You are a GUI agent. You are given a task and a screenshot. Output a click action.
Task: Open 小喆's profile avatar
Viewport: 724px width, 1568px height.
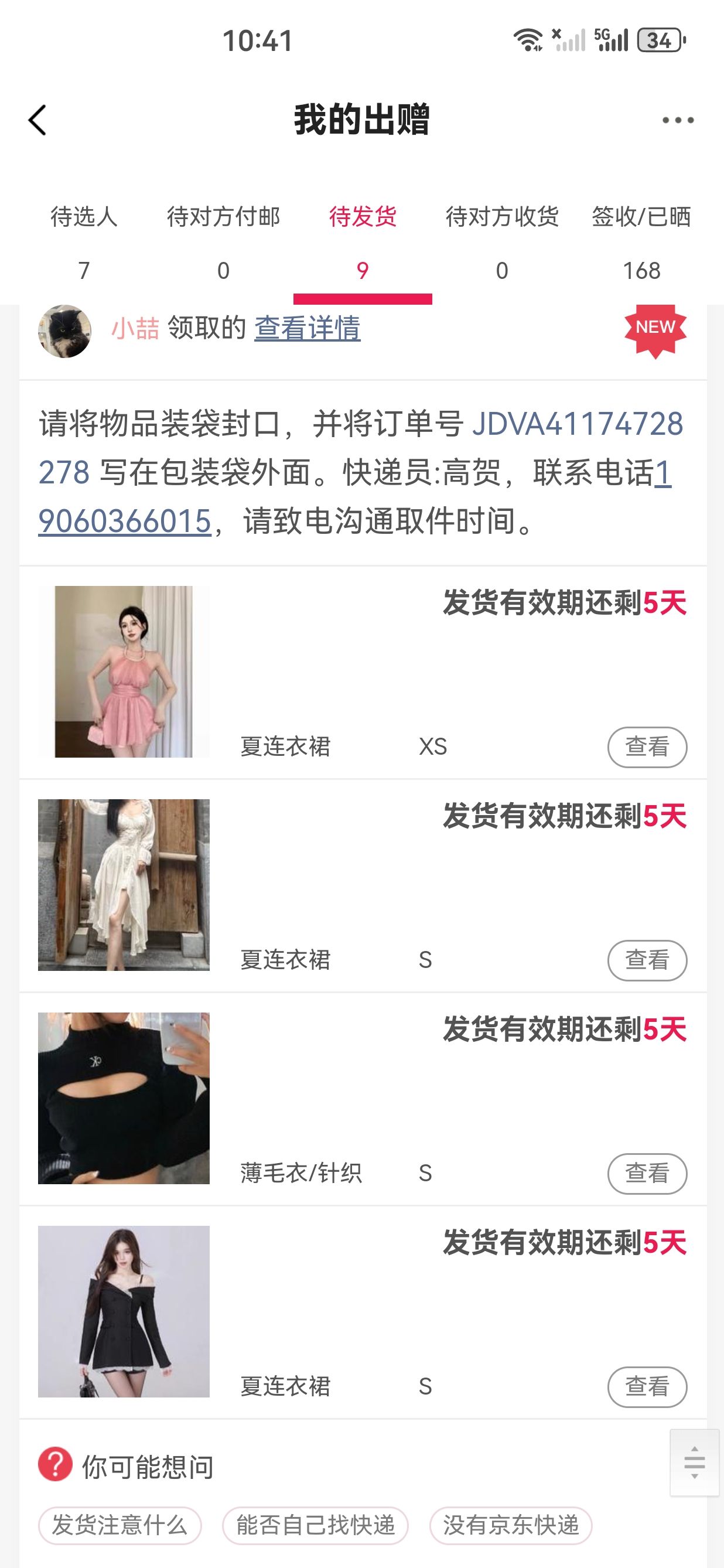(x=64, y=330)
